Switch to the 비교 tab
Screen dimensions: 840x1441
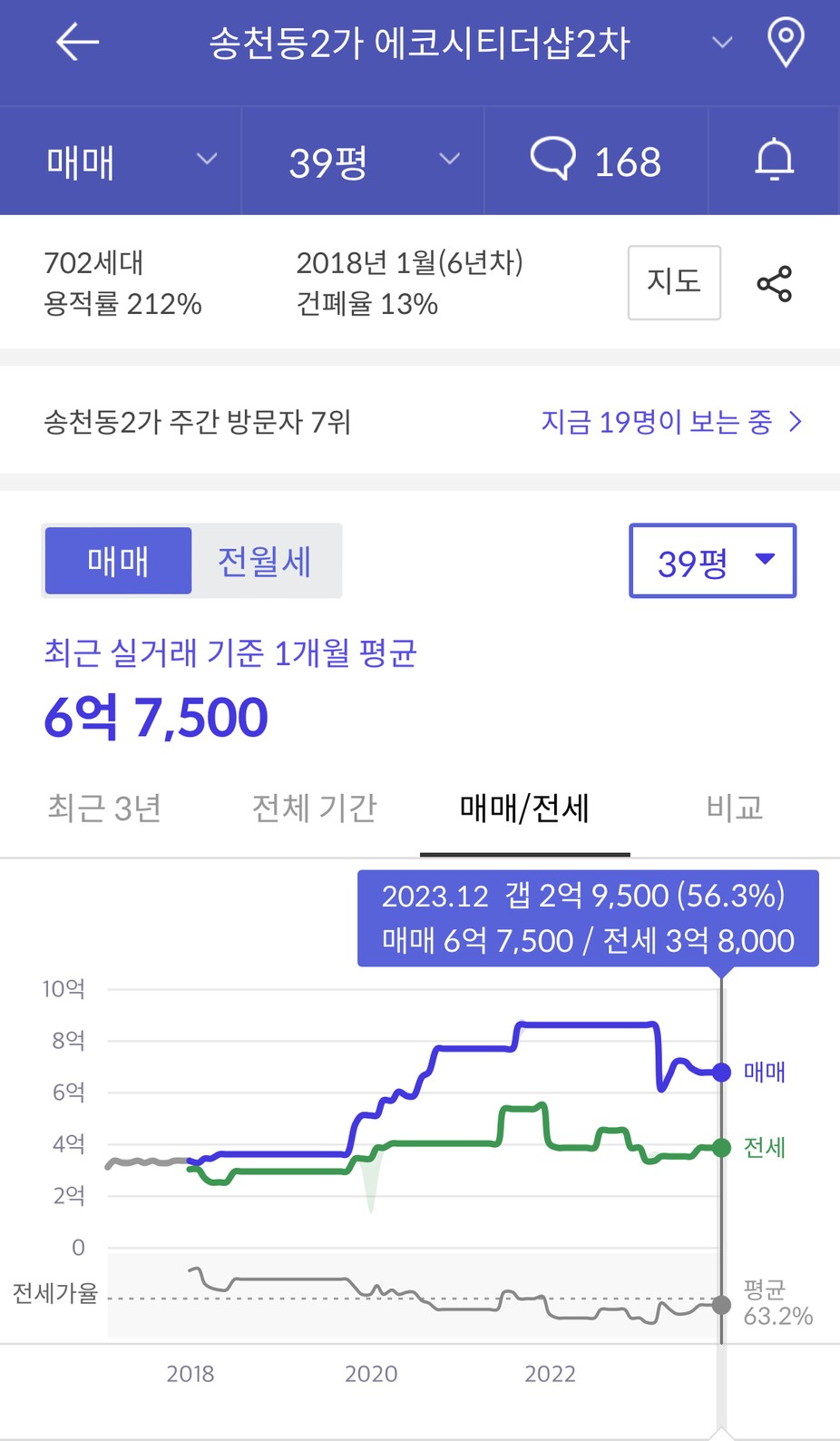coord(735,808)
